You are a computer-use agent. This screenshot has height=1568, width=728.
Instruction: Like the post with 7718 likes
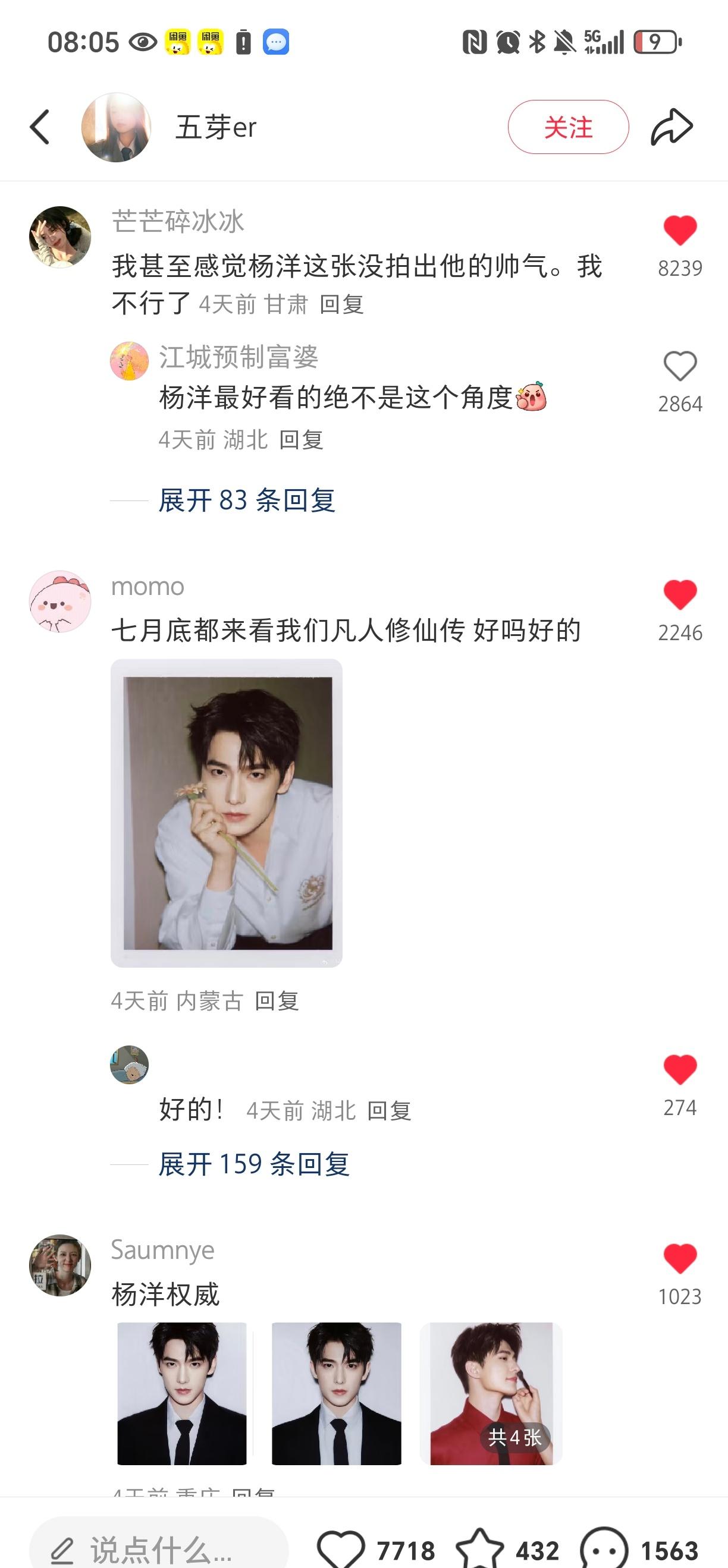[341, 1549]
